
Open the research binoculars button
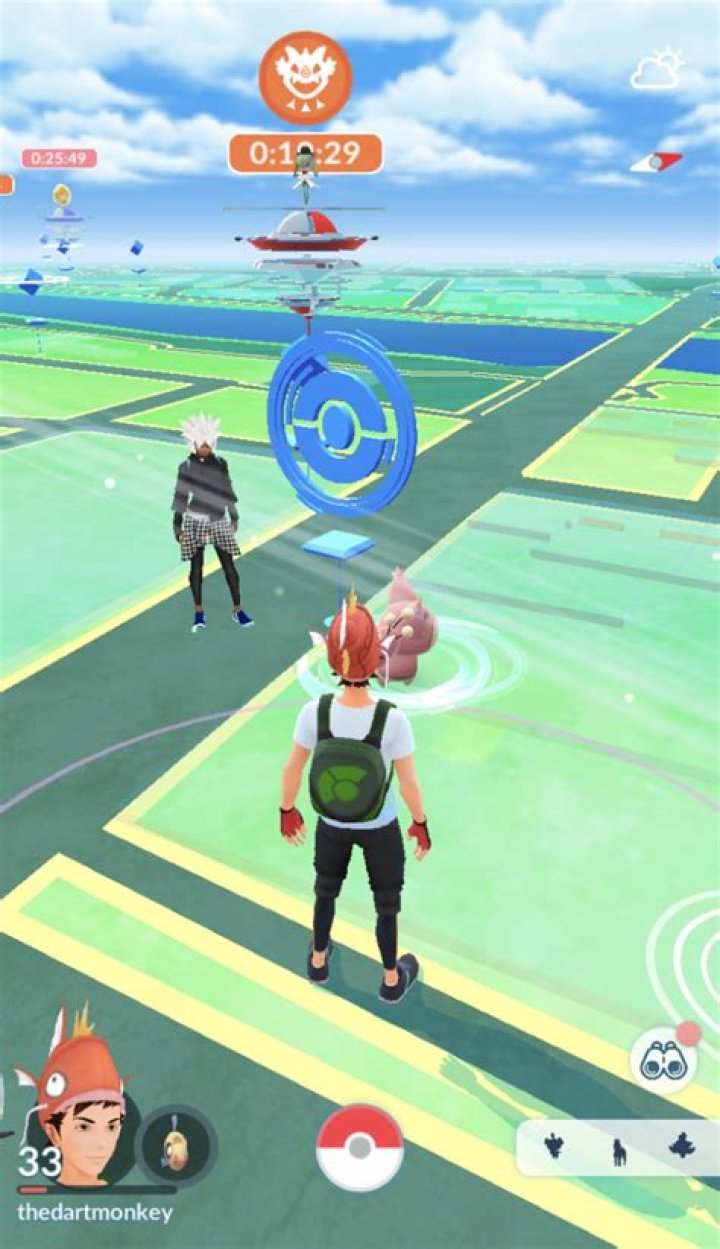(x=663, y=1063)
